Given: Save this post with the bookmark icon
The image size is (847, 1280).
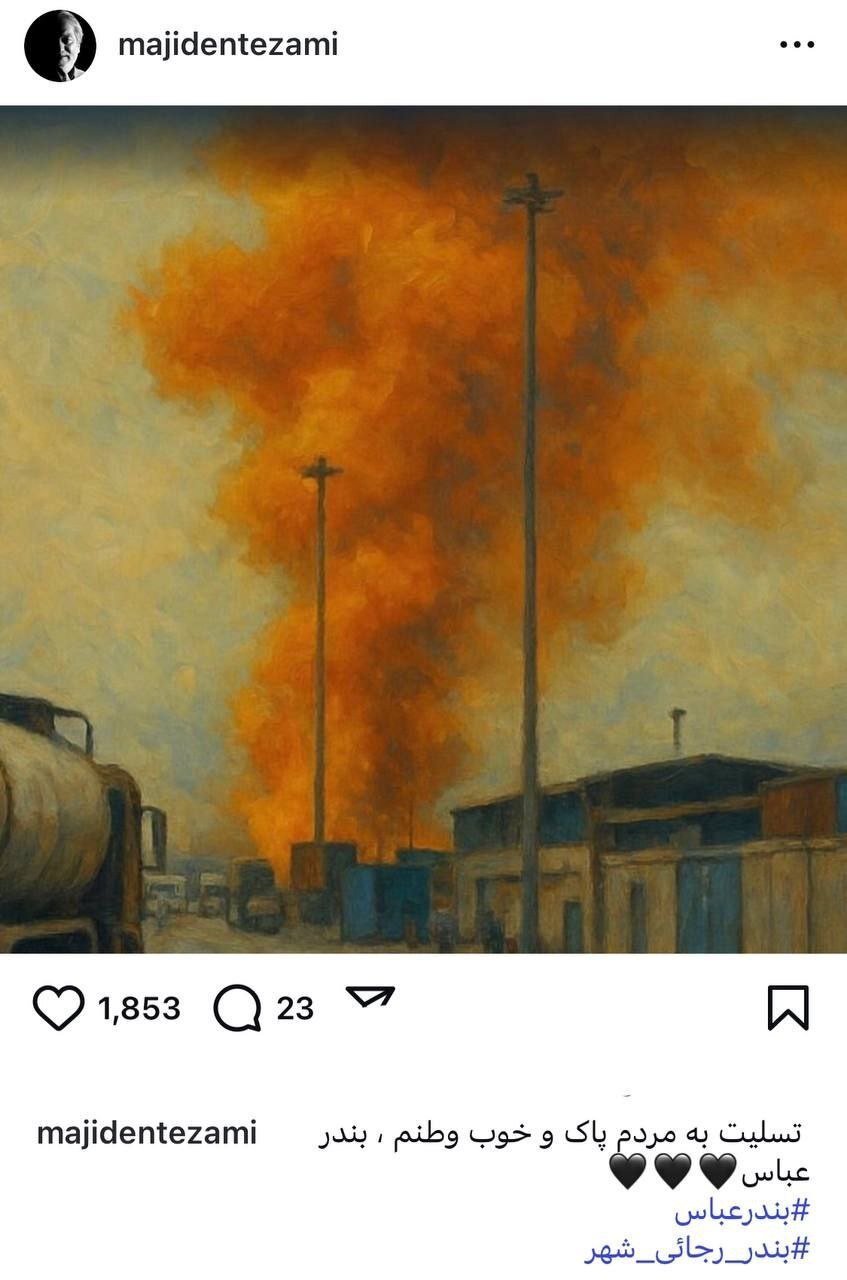Looking at the screenshot, I should click(788, 1008).
